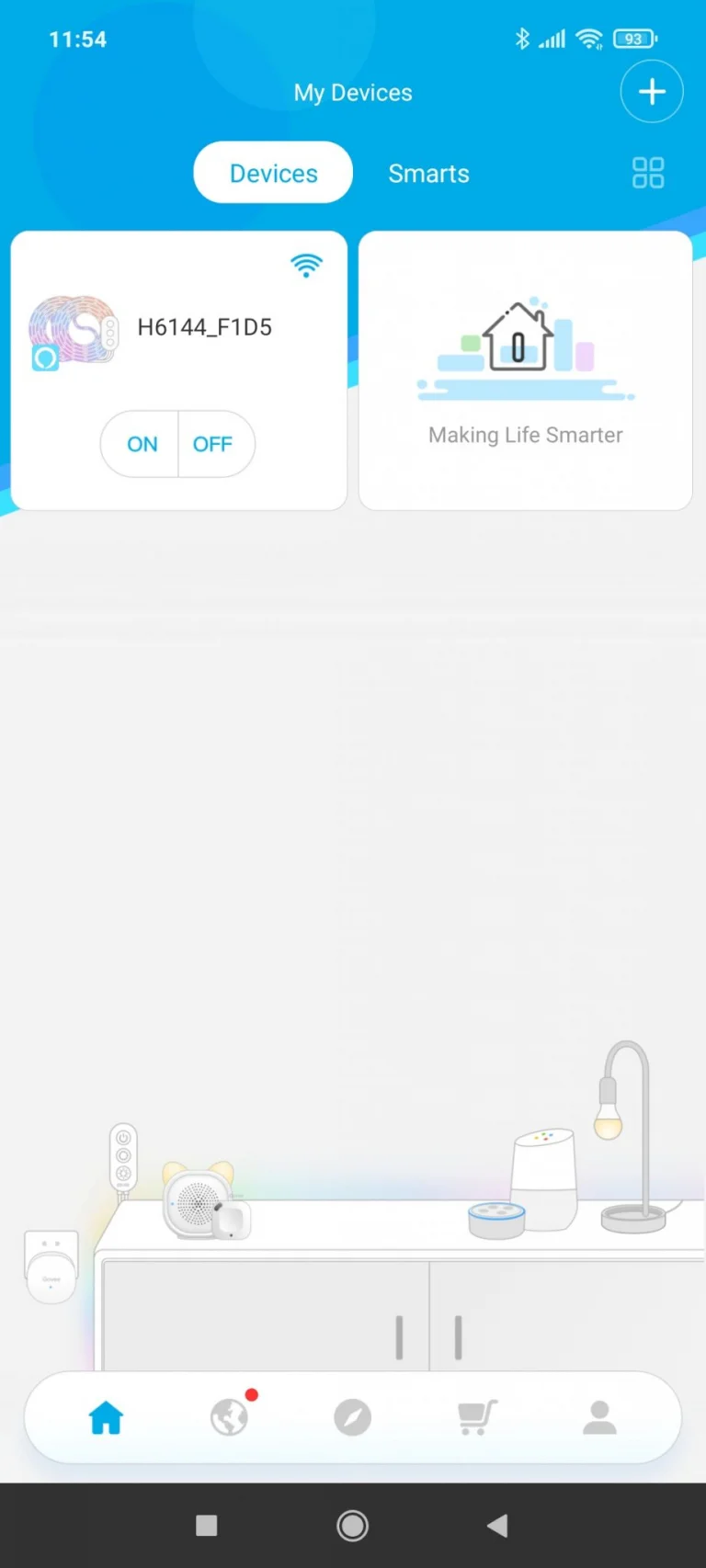Show recent apps with square button
The width and height of the screenshot is (706, 1568).
point(207,1526)
